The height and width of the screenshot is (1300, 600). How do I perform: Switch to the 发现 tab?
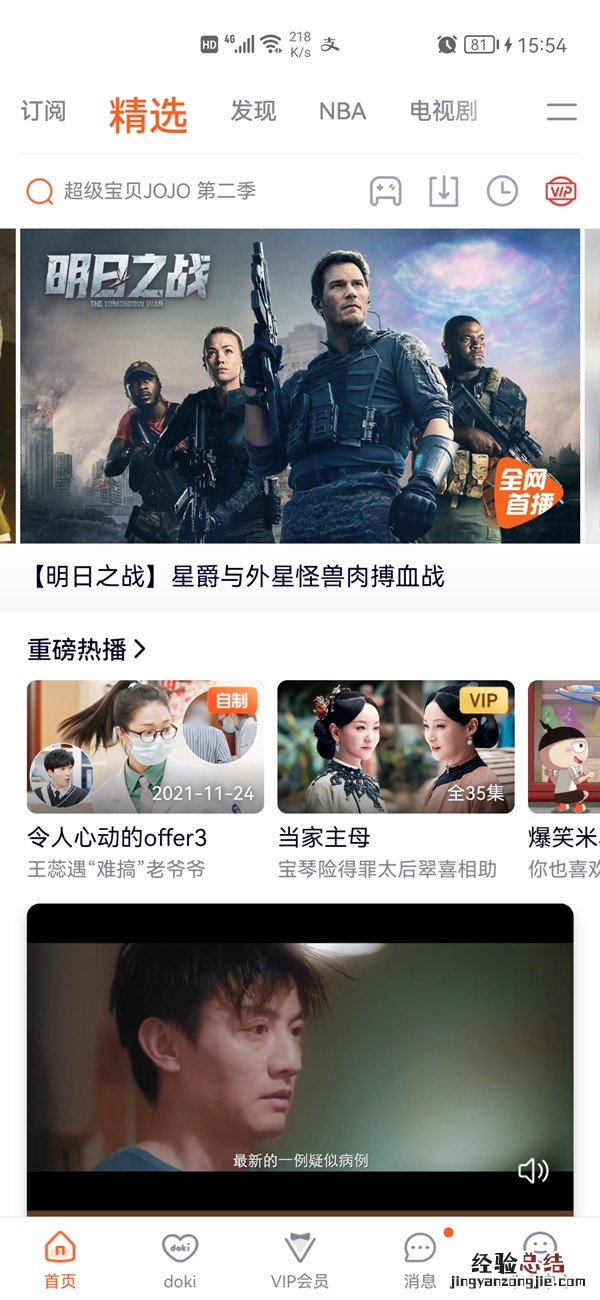click(x=253, y=111)
